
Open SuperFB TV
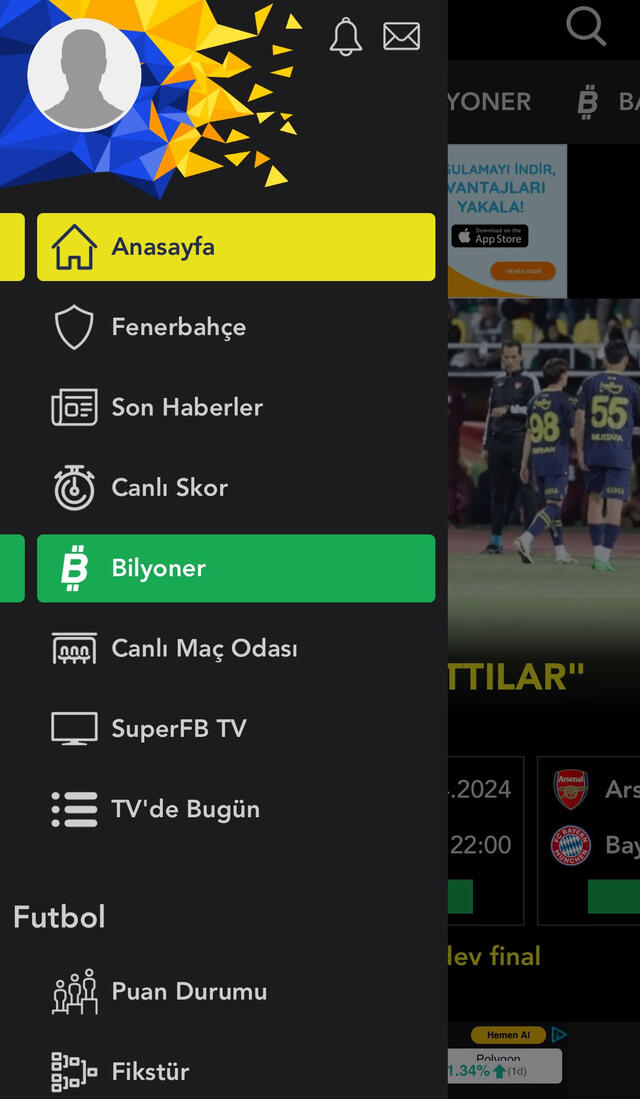pos(178,728)
